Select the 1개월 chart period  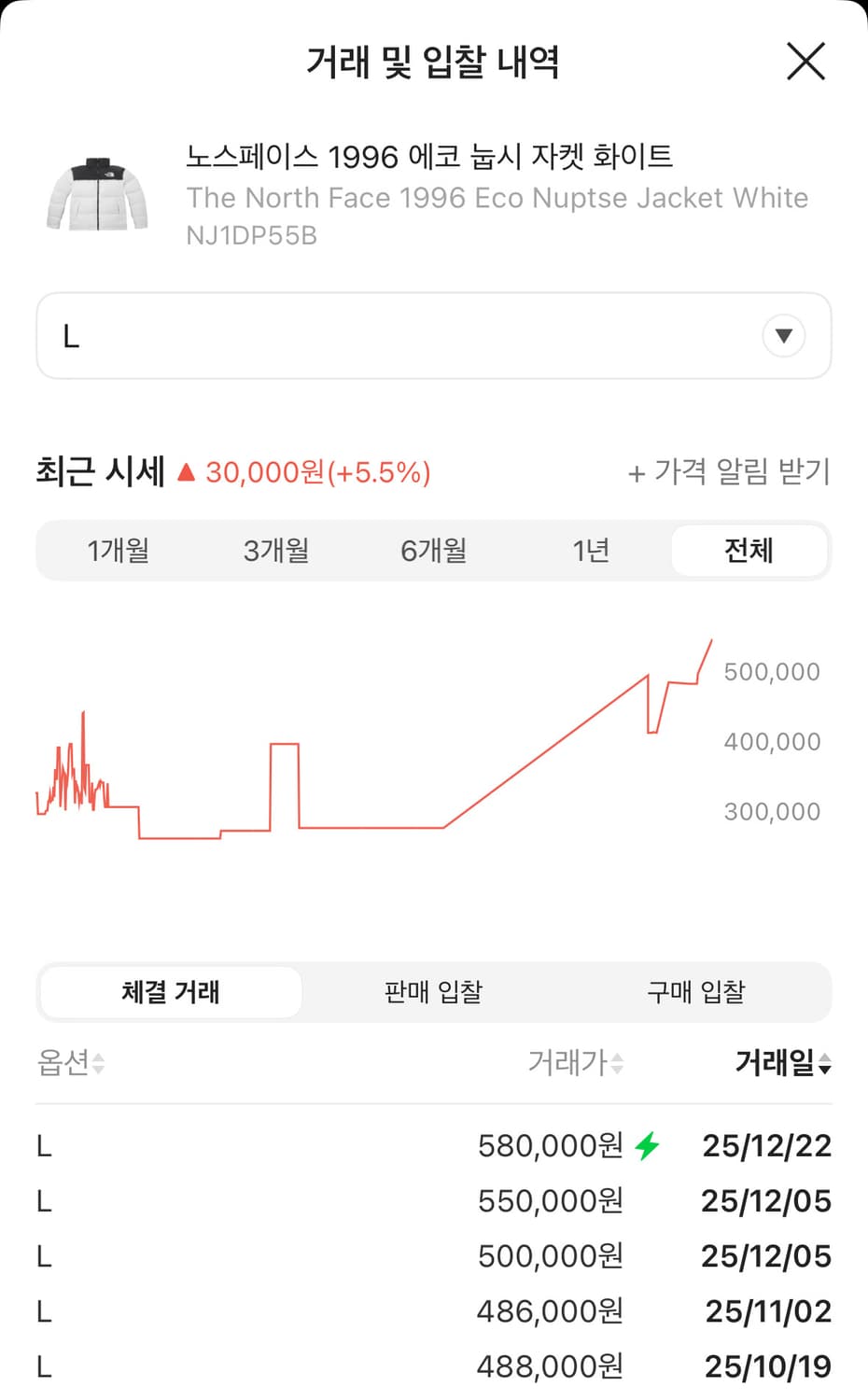coord(118,551)
